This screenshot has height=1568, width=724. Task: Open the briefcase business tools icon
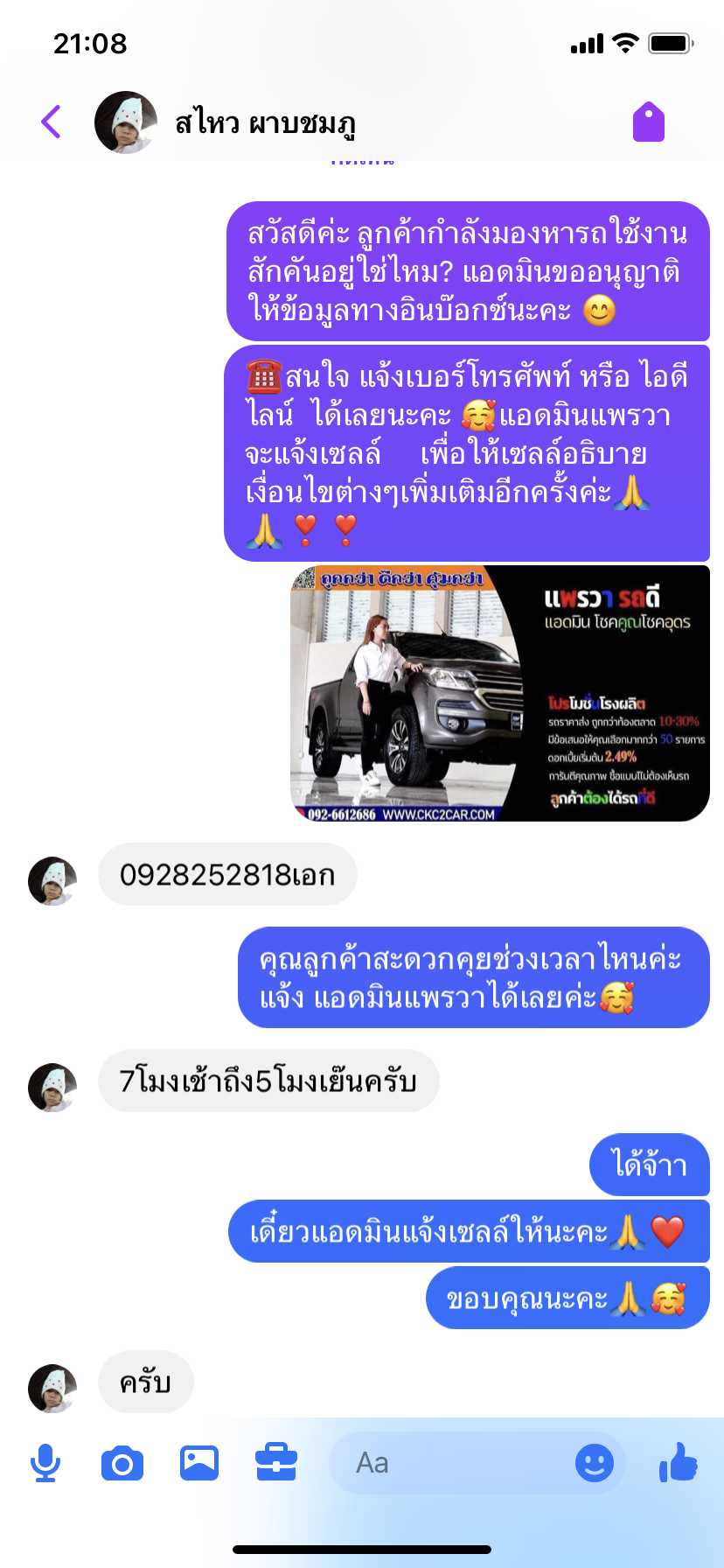click(x=276, y=1463)
